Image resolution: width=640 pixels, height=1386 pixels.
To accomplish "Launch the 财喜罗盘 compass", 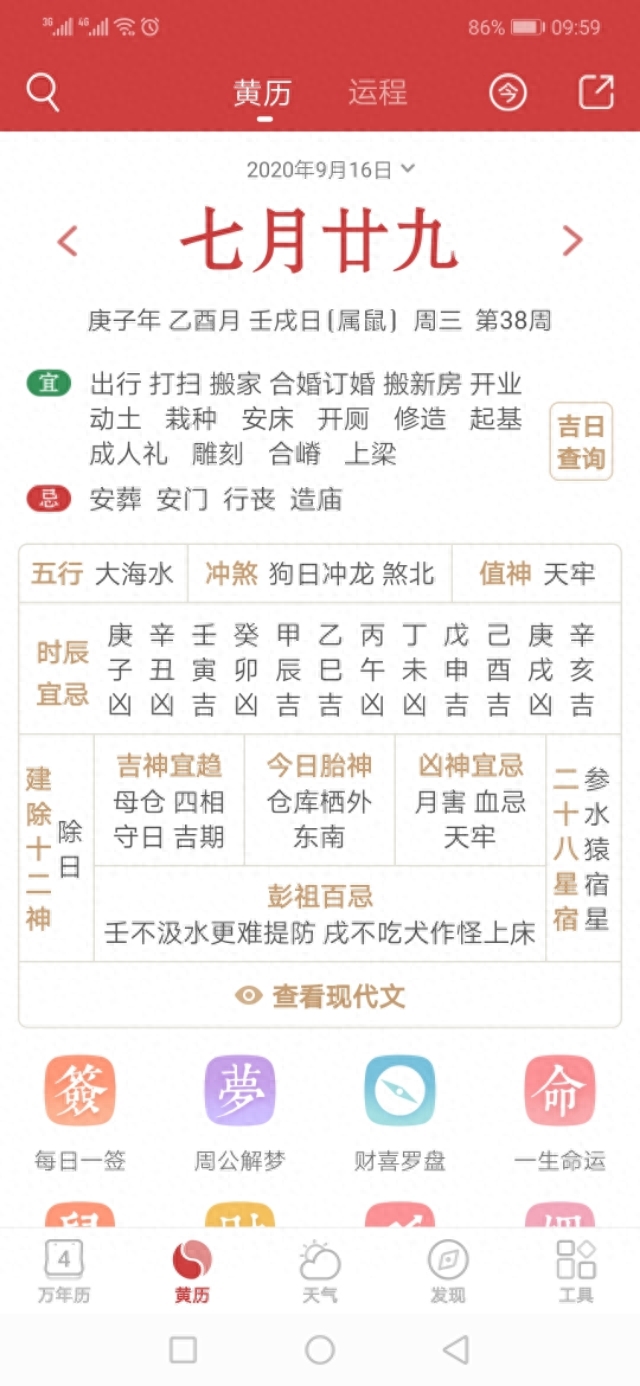I will 400,1112.
